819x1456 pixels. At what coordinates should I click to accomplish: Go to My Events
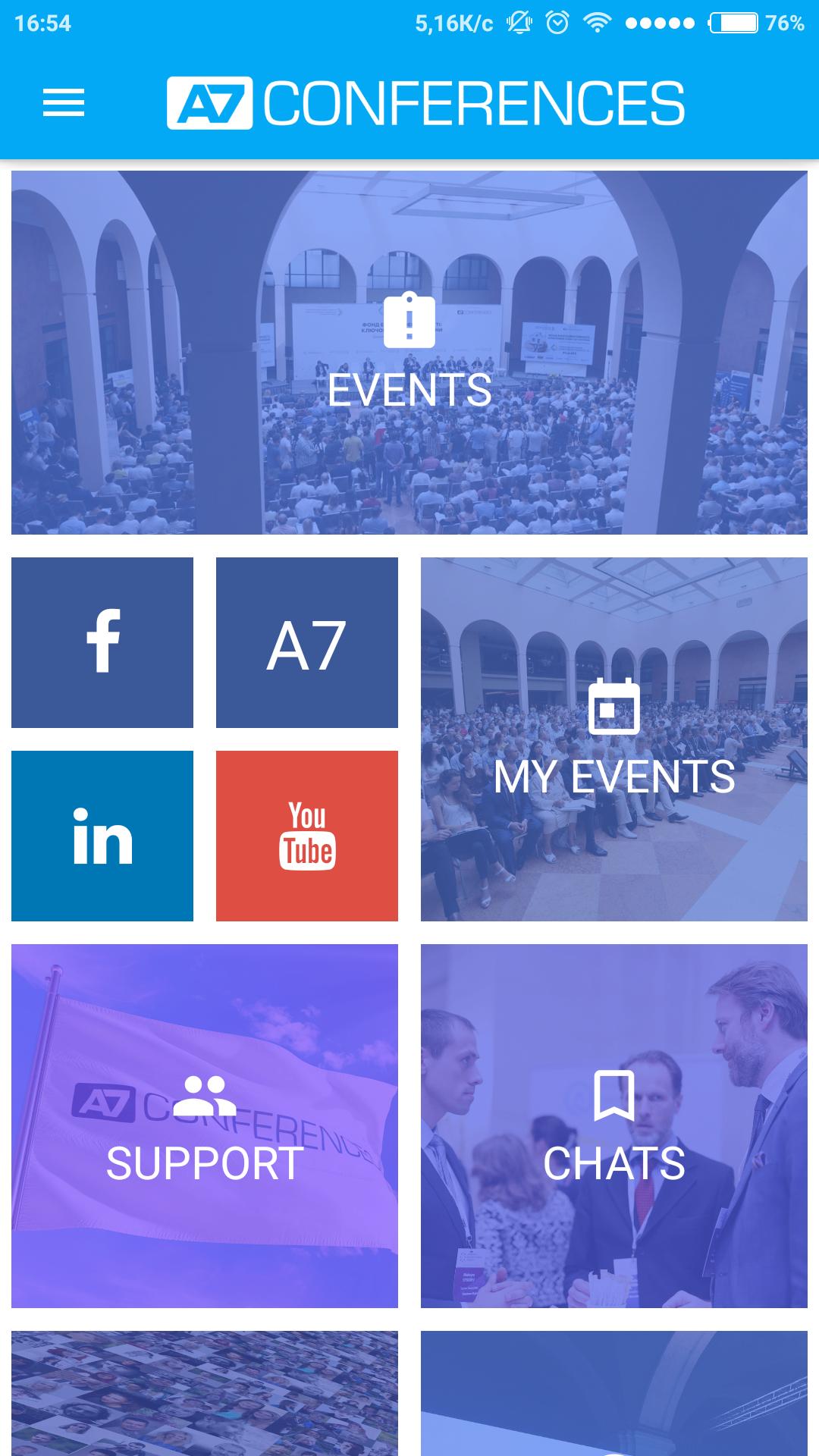[614, 739]
